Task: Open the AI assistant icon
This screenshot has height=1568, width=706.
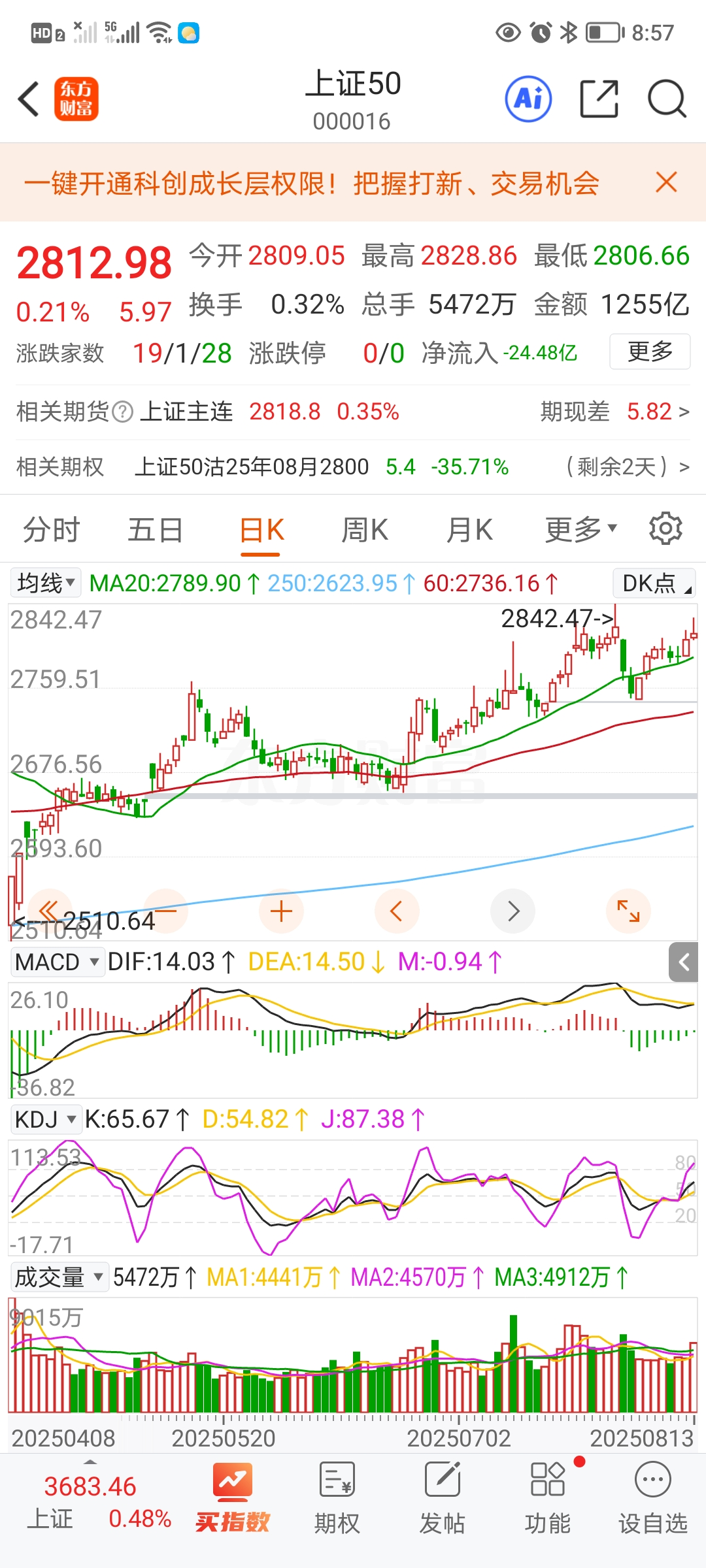Action: 528,99
